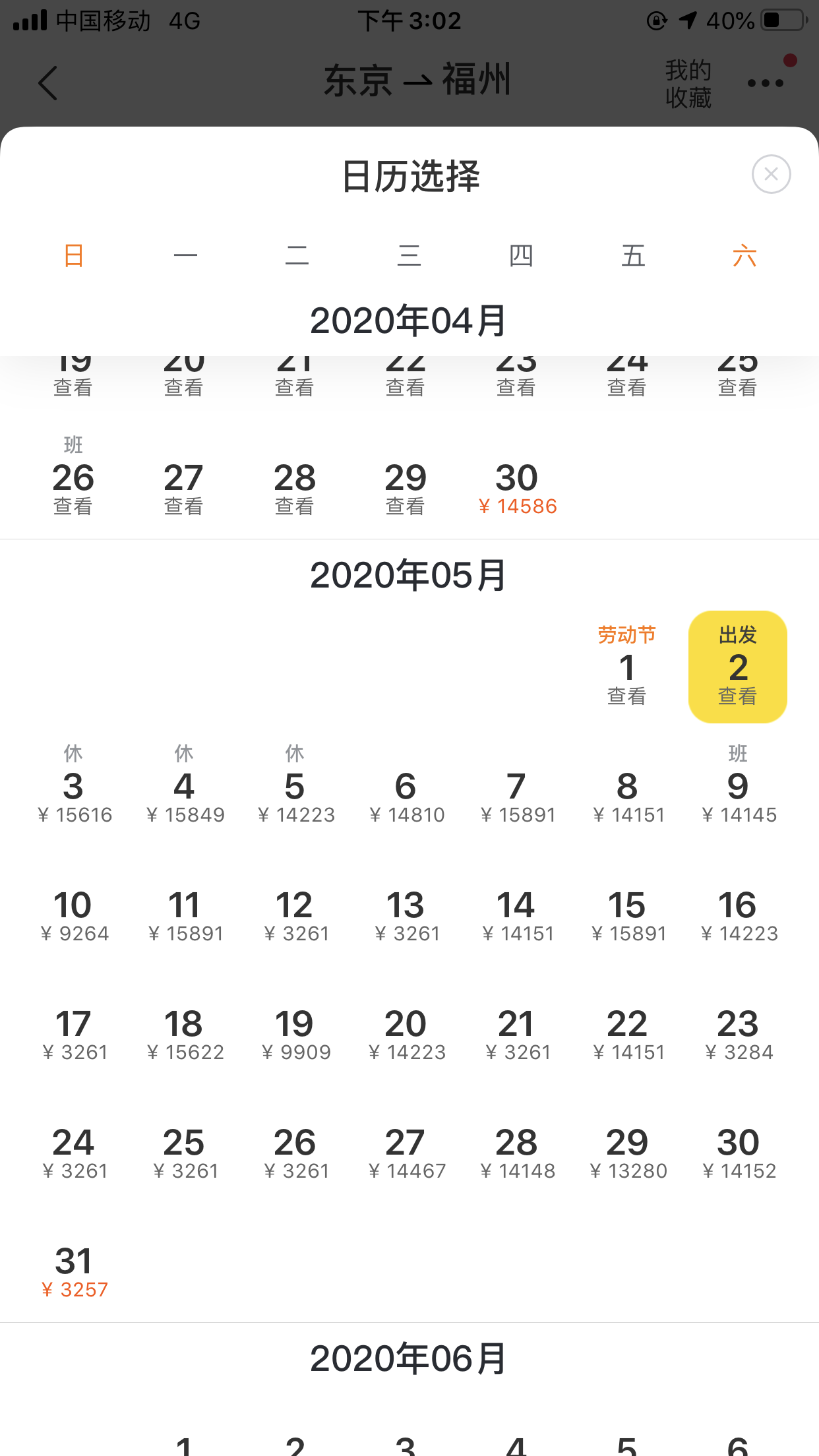The height and width of the screenshot is (1456, 819).
Task: Pick May 27 with fare ¥14467
Action: [406, 1153]
